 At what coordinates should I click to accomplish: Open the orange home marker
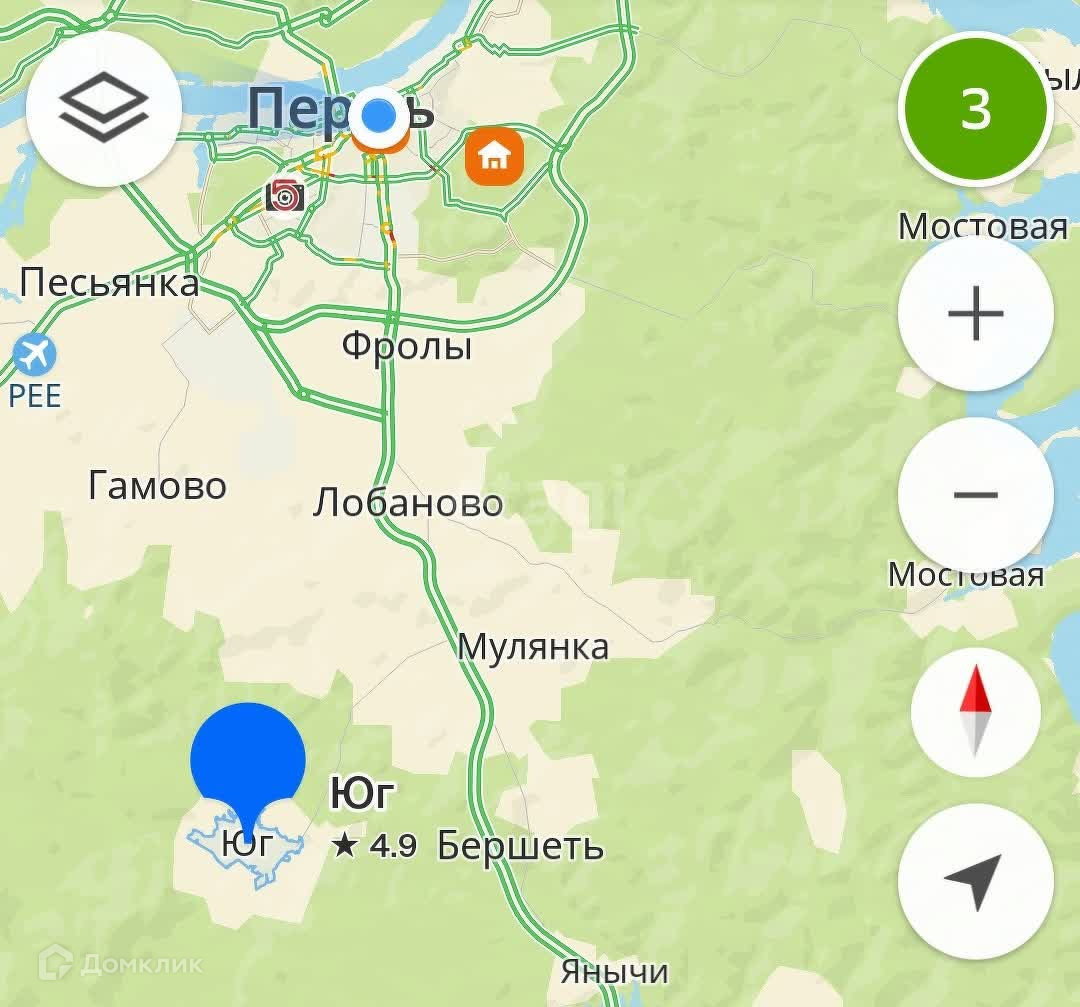click(494, 156)
